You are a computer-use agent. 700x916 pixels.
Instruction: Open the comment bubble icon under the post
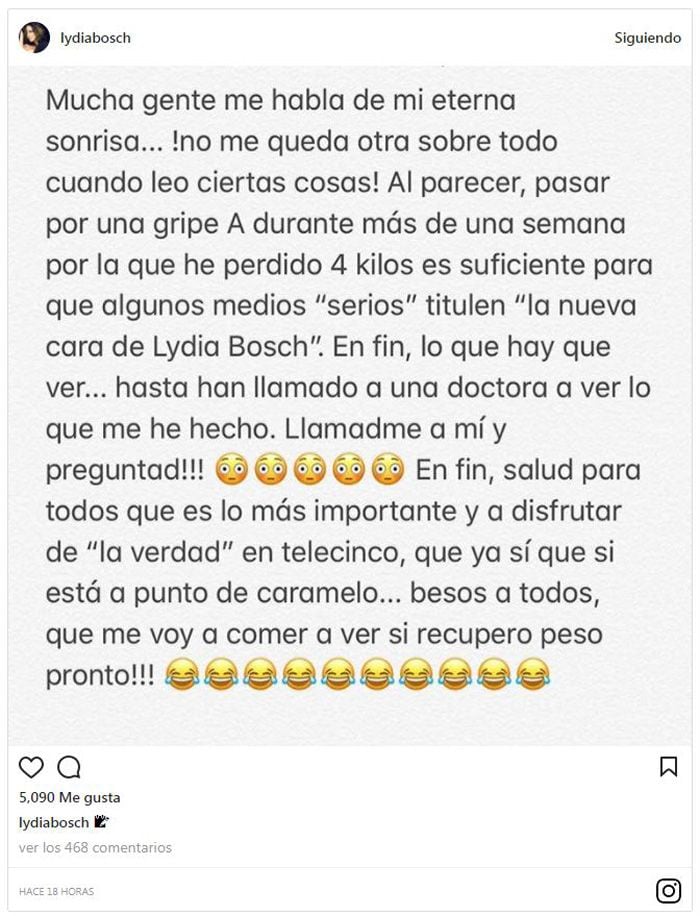click(x=69, y=767)
